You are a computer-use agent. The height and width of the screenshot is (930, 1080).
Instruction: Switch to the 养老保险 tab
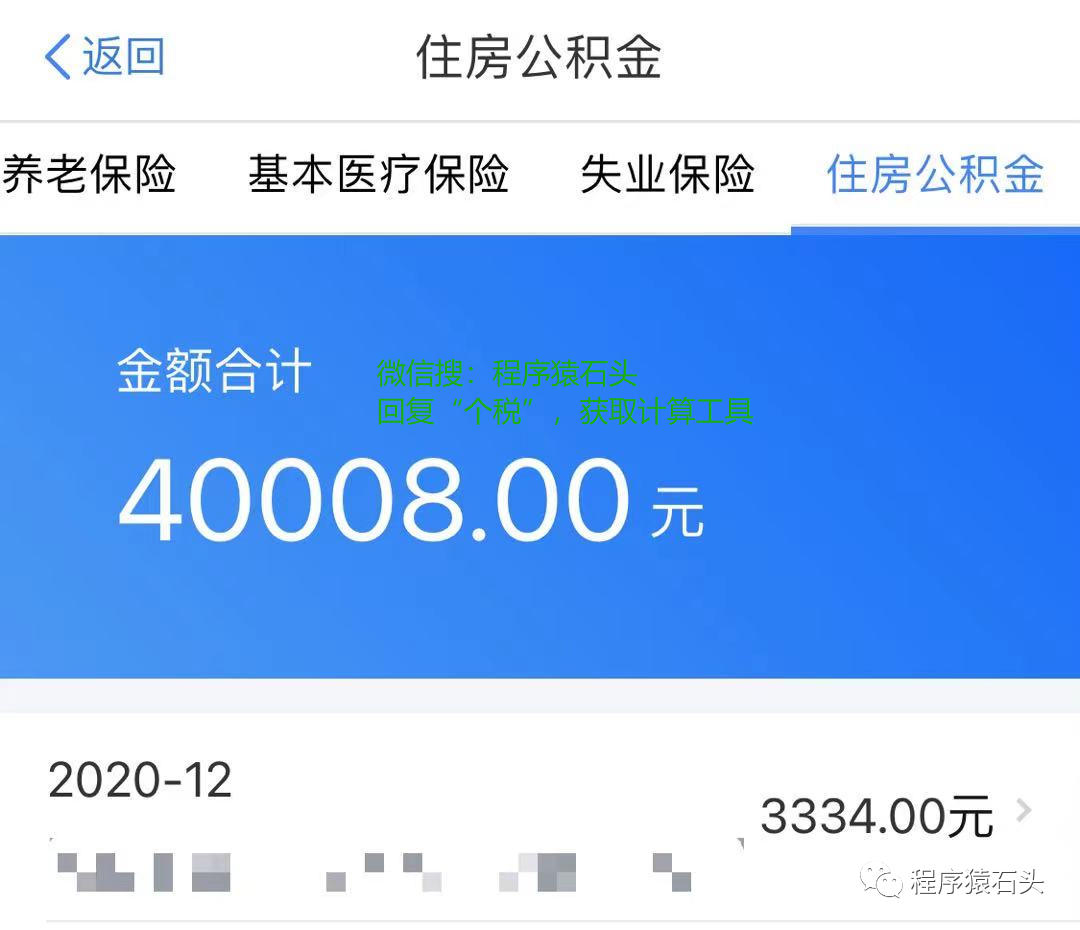click(88, 175)
